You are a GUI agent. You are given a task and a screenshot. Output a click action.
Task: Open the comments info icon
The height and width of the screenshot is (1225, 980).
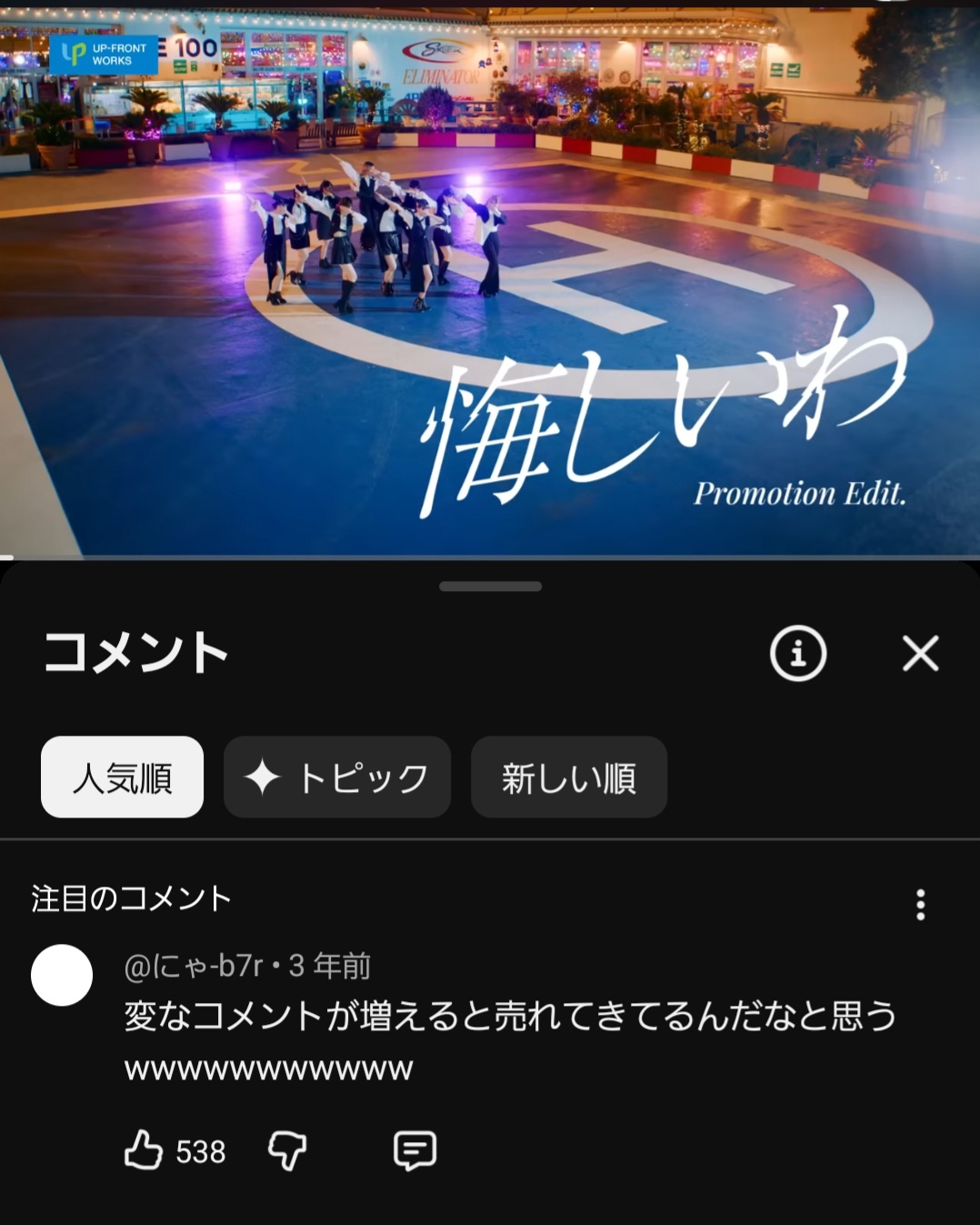798,653
